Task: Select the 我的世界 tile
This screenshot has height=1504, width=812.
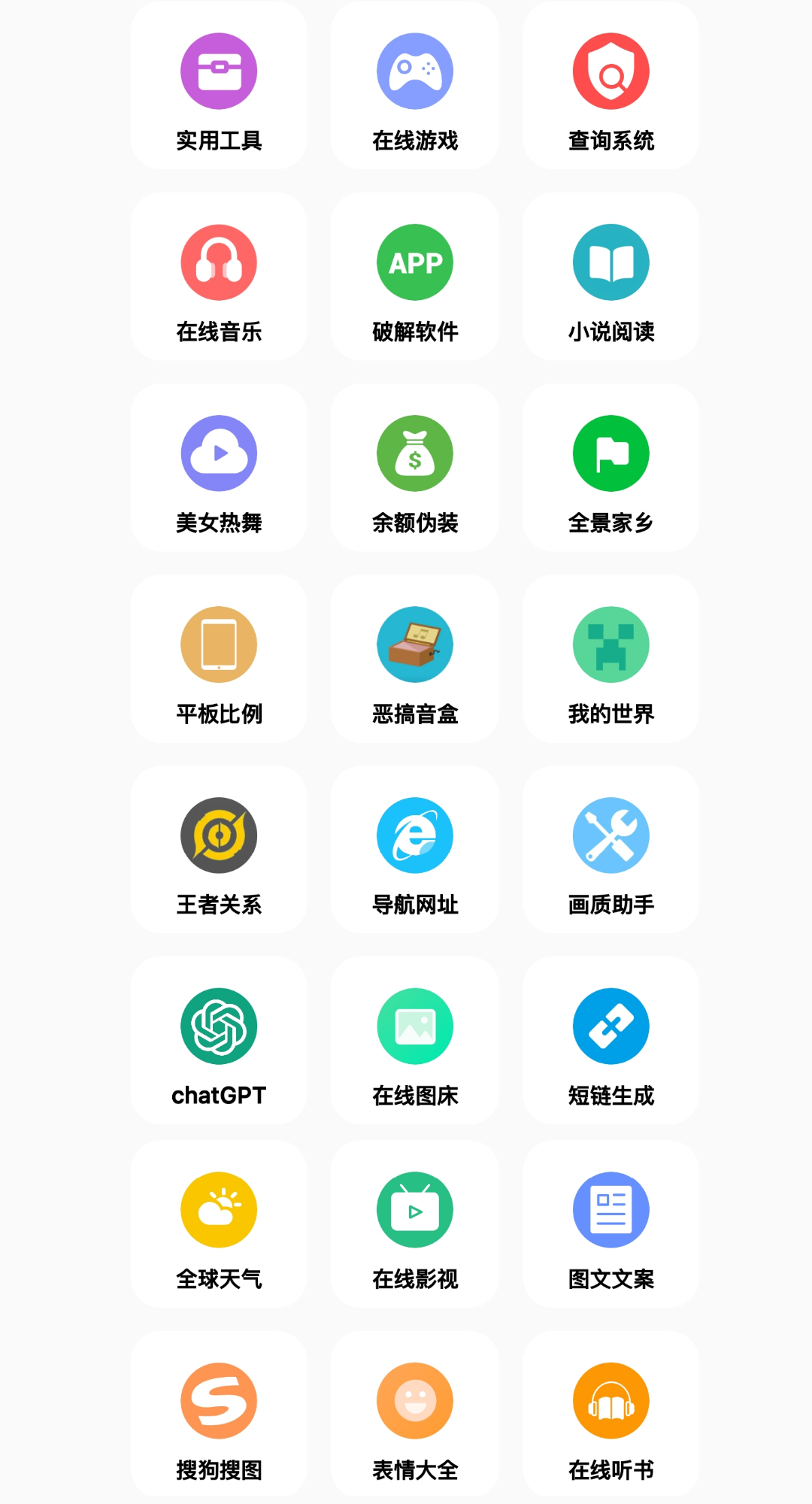Action: [x=611, y=660]
